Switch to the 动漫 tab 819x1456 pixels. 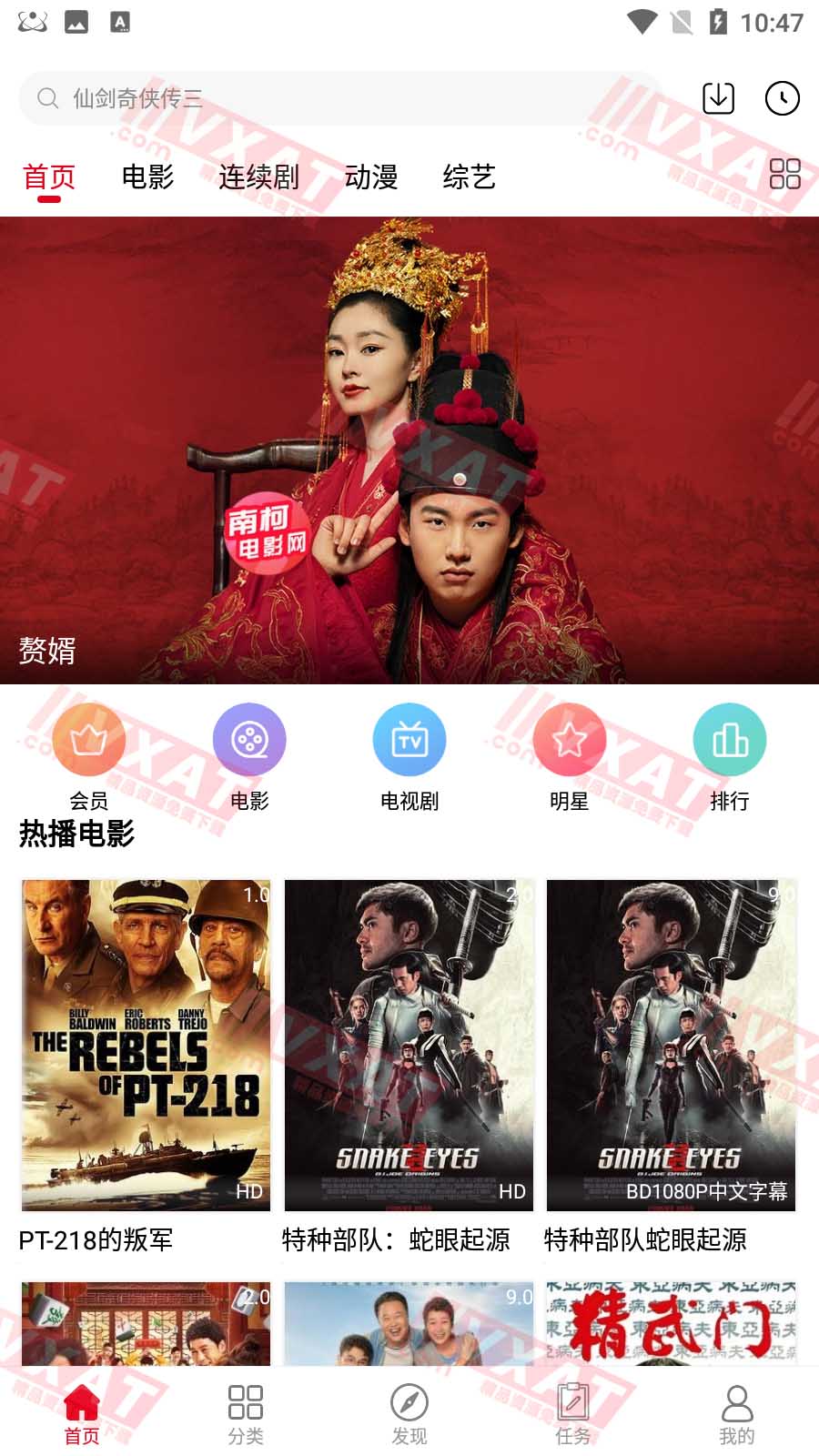[371, 177]
